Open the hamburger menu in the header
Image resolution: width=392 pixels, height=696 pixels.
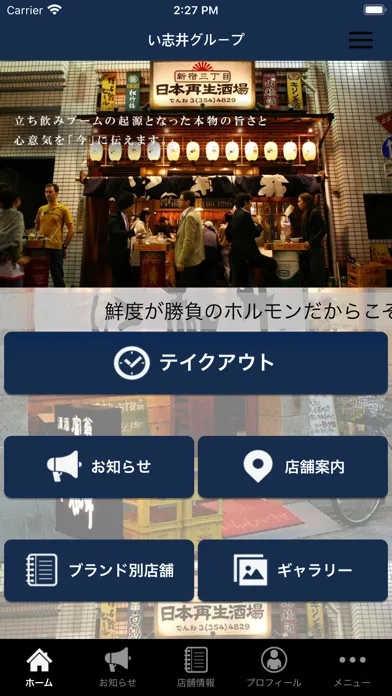coord(360,40)
